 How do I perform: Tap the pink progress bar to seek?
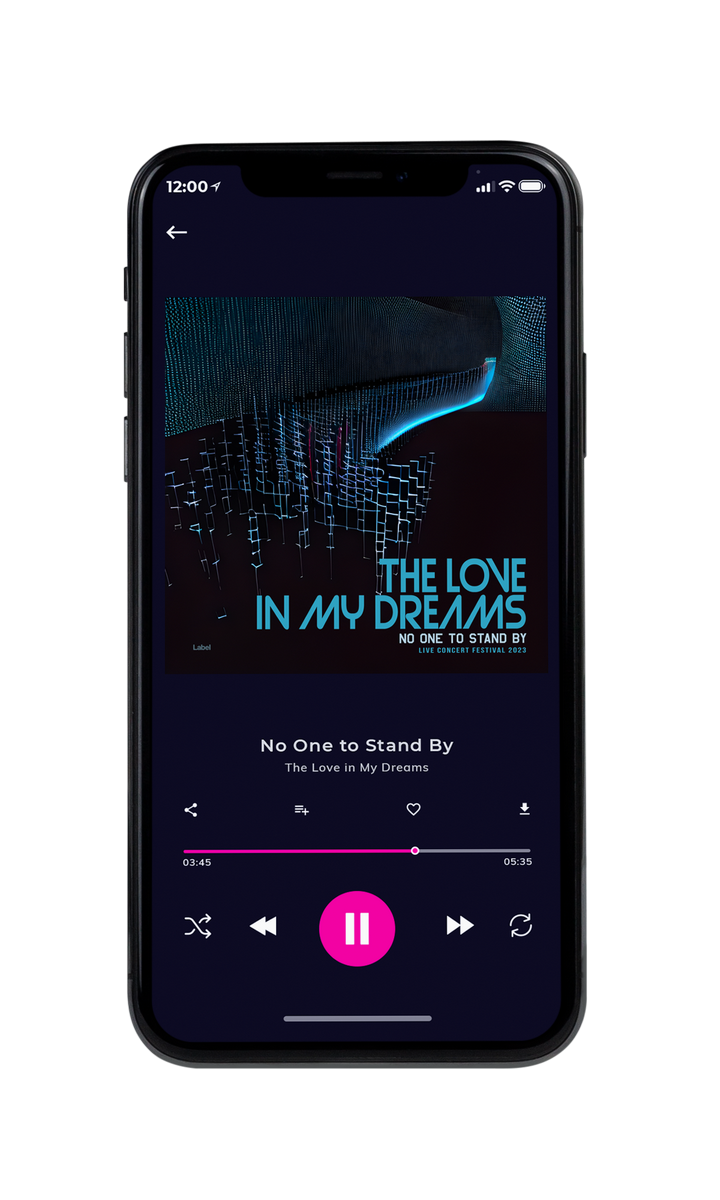coord(357,851)
